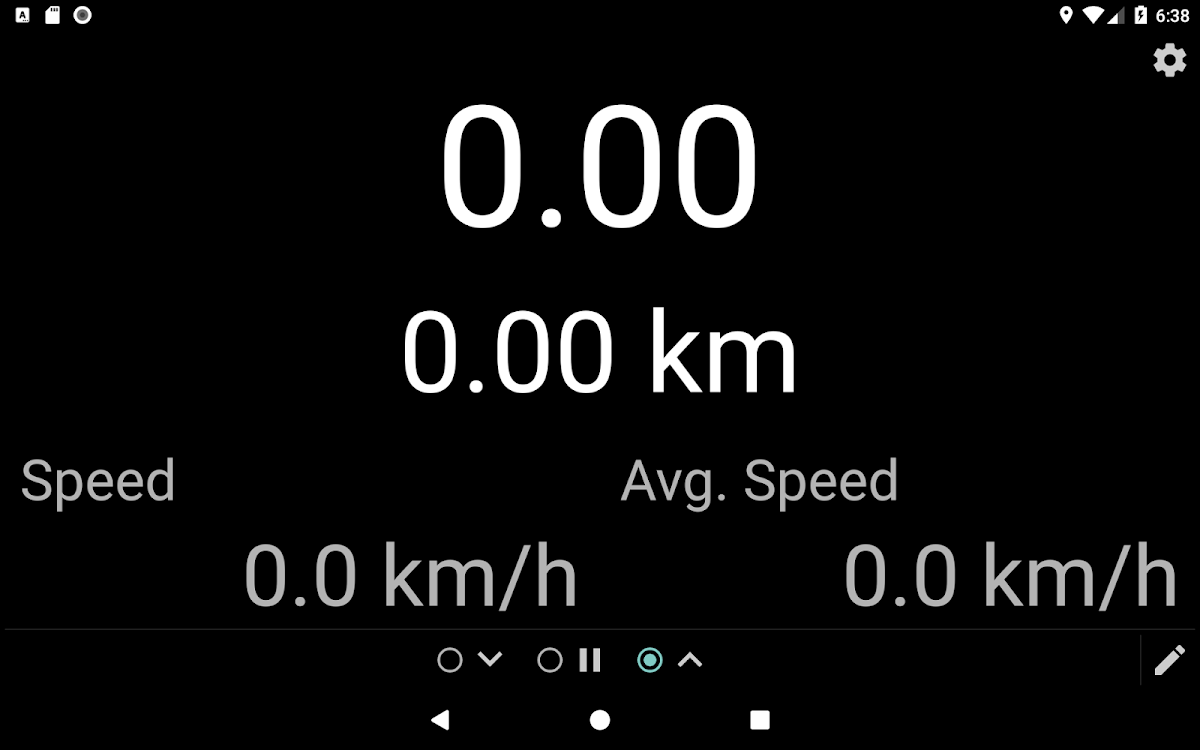The width and height of the screenshot is (1200, 750).
Task: Go to the home screen
Action: [x=600, y=720]
